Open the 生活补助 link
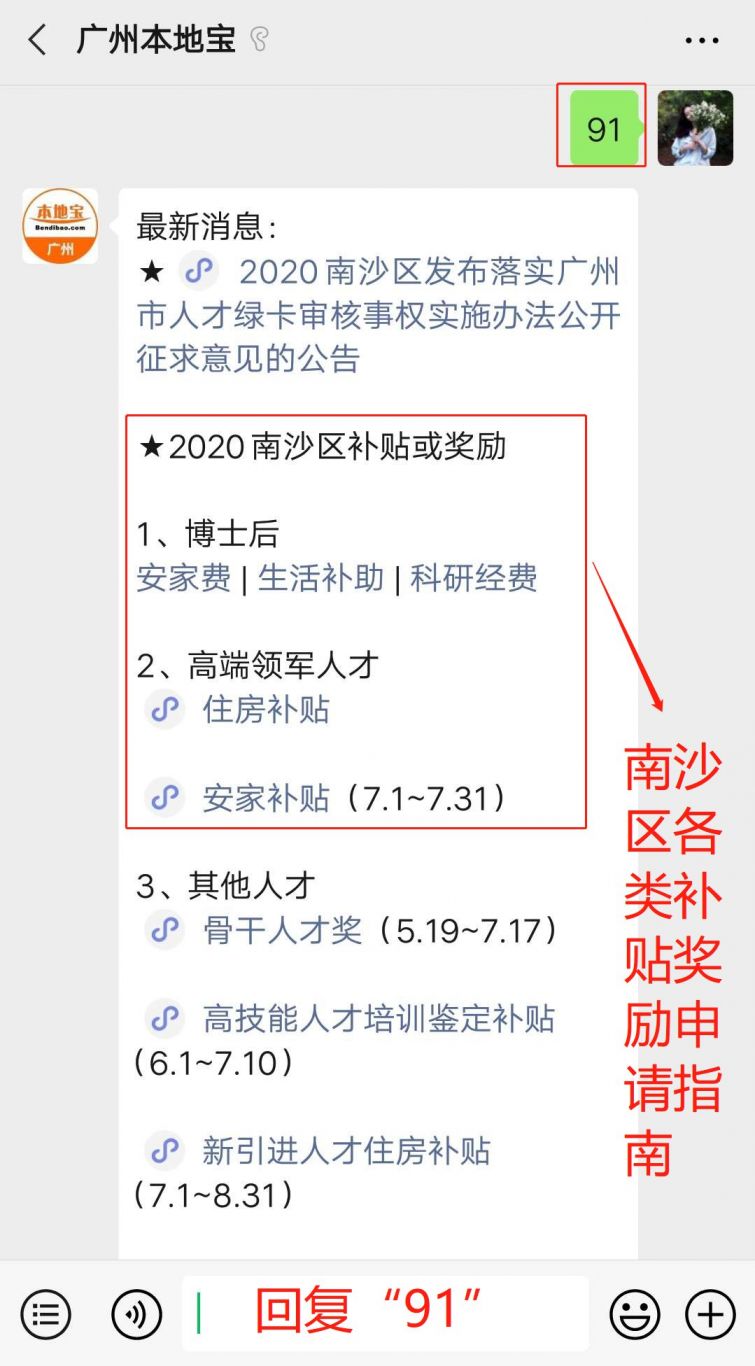 pos(321,578)
